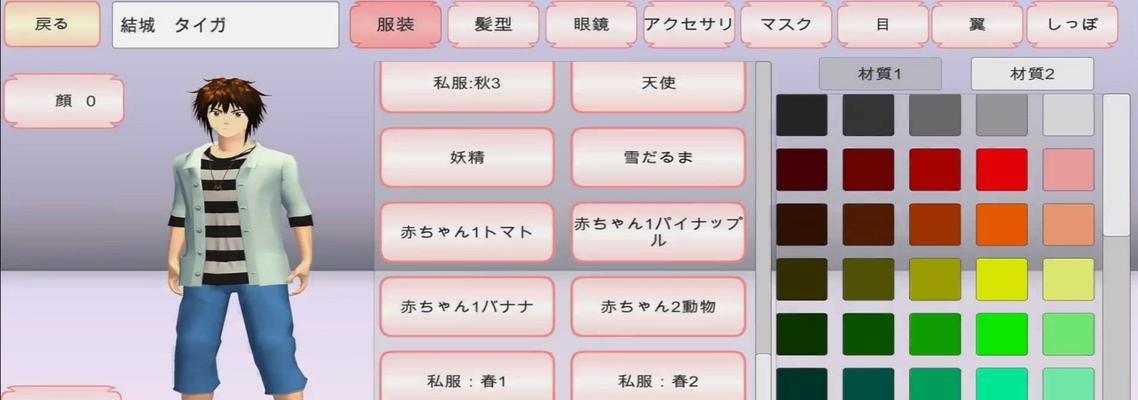Choose the 私服:春1 outfit
This screenshot has width=1138, height=400.
point(467,380)
